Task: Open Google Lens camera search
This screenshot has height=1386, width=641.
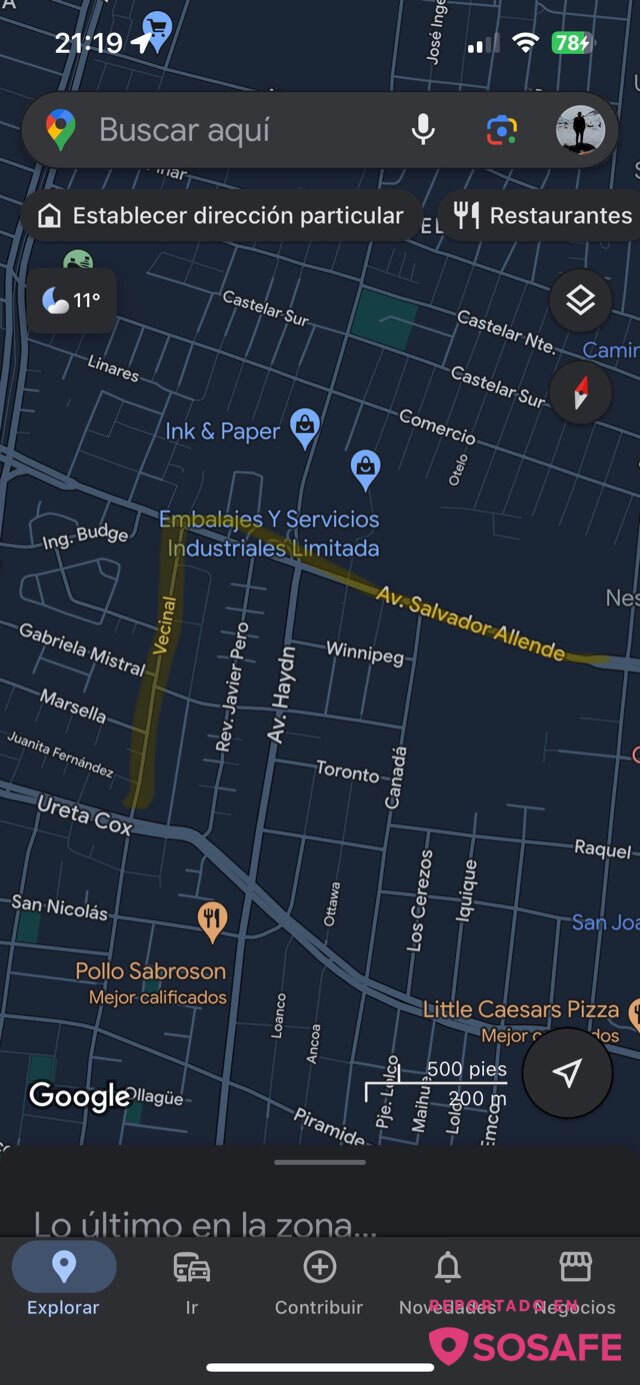Action: (x=501, y=130)
